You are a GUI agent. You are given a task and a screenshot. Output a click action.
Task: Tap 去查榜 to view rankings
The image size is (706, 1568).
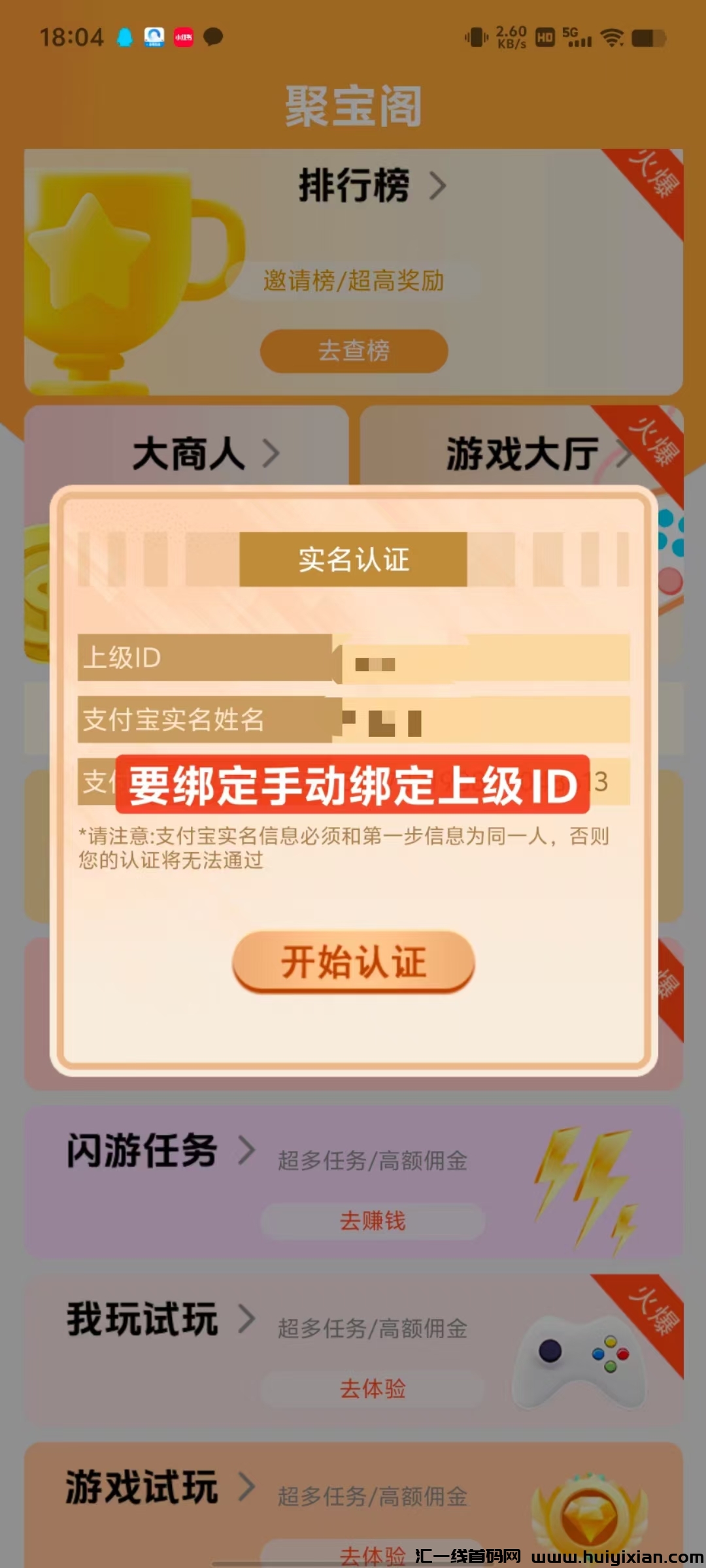point(354,351)
